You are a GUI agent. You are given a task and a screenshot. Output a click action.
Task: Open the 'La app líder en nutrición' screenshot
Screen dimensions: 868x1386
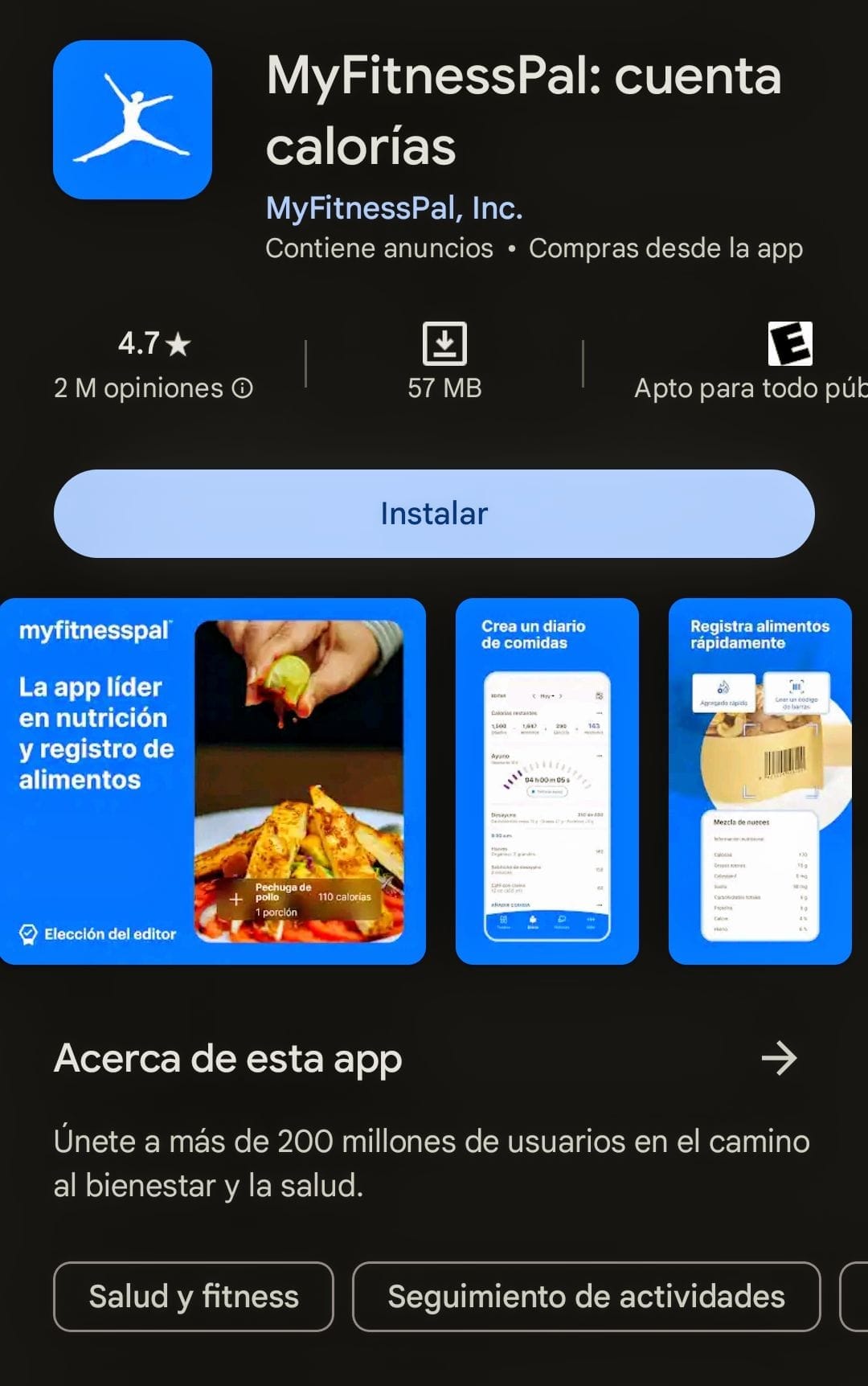point(212,781)
